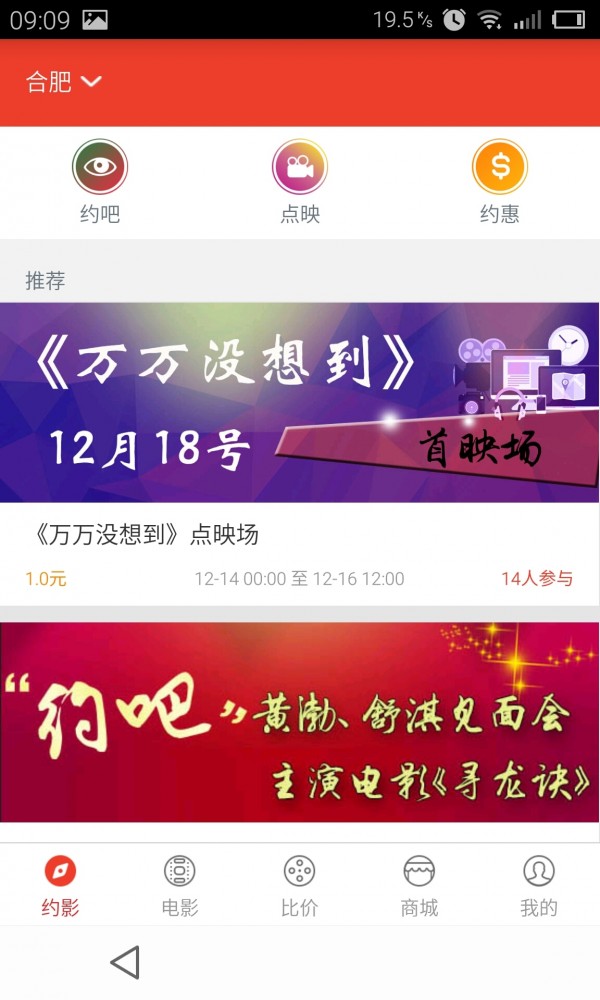
Task: Open the 约吧 section
Action: 100,181
